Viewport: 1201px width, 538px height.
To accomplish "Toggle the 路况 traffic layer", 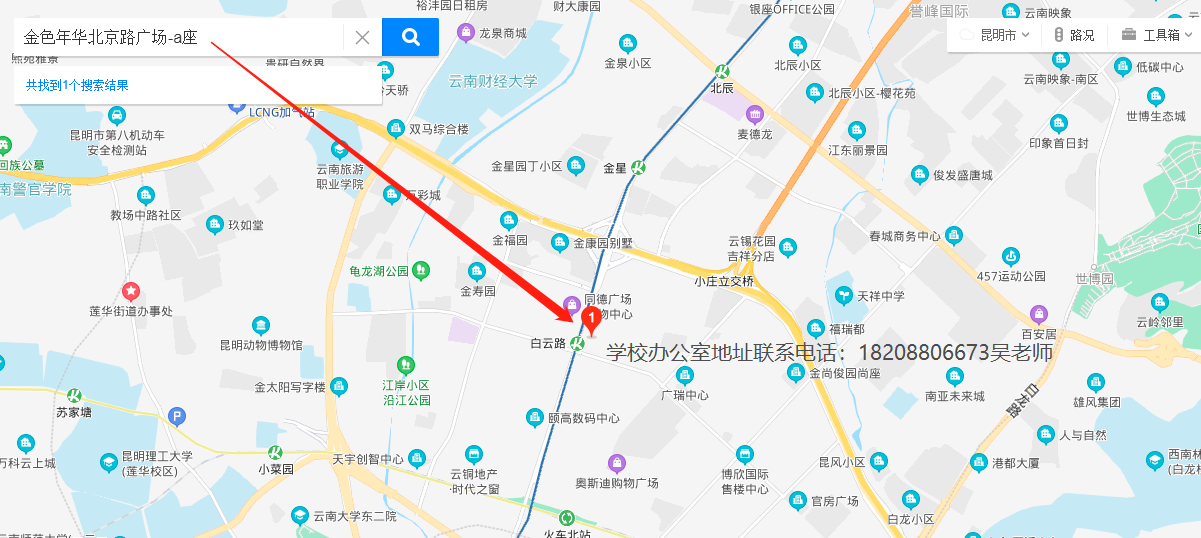I will click(x=1074, y=35).
